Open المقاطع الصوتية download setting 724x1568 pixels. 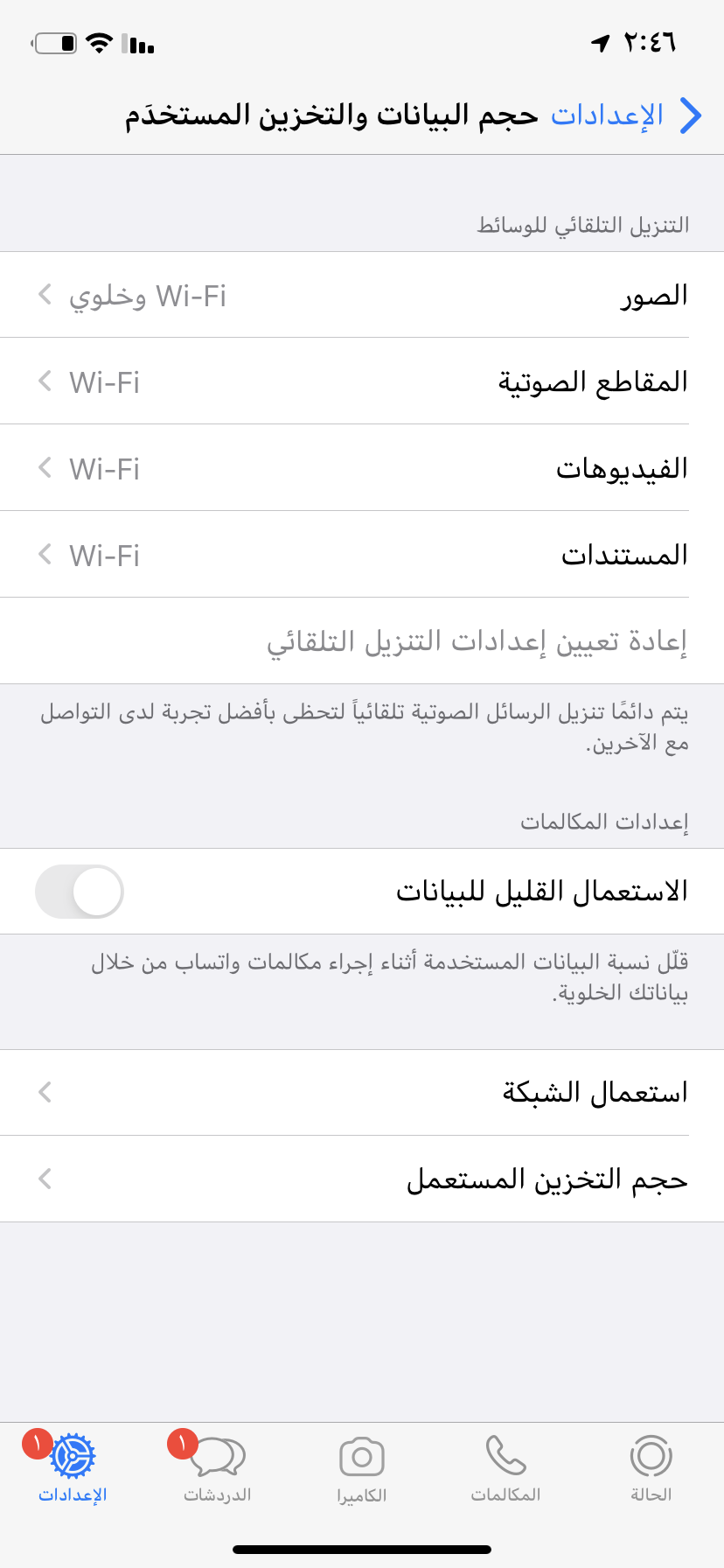pyautogui.click(x=362, y=382)
